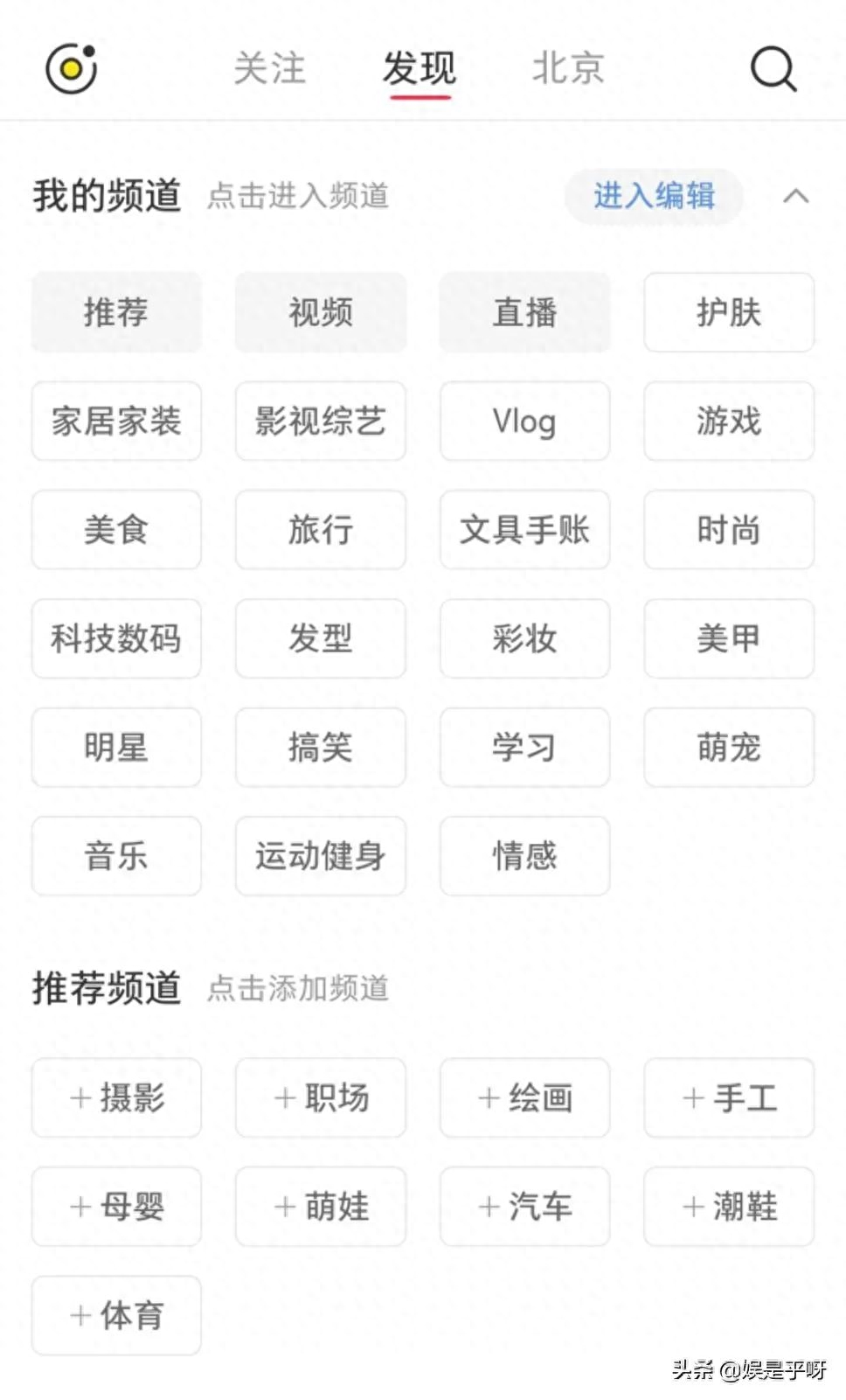Add the 摄影 channel
Viewport: 846px width, 1400px height.
pos(116,1097)
